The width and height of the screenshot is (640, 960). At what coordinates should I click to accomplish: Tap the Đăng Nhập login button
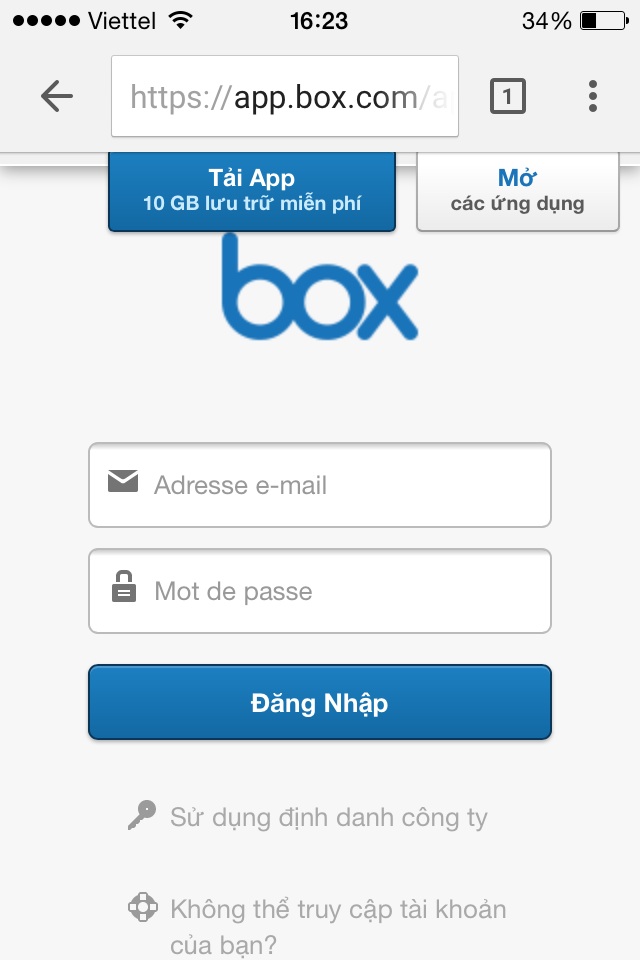point(320,703)
